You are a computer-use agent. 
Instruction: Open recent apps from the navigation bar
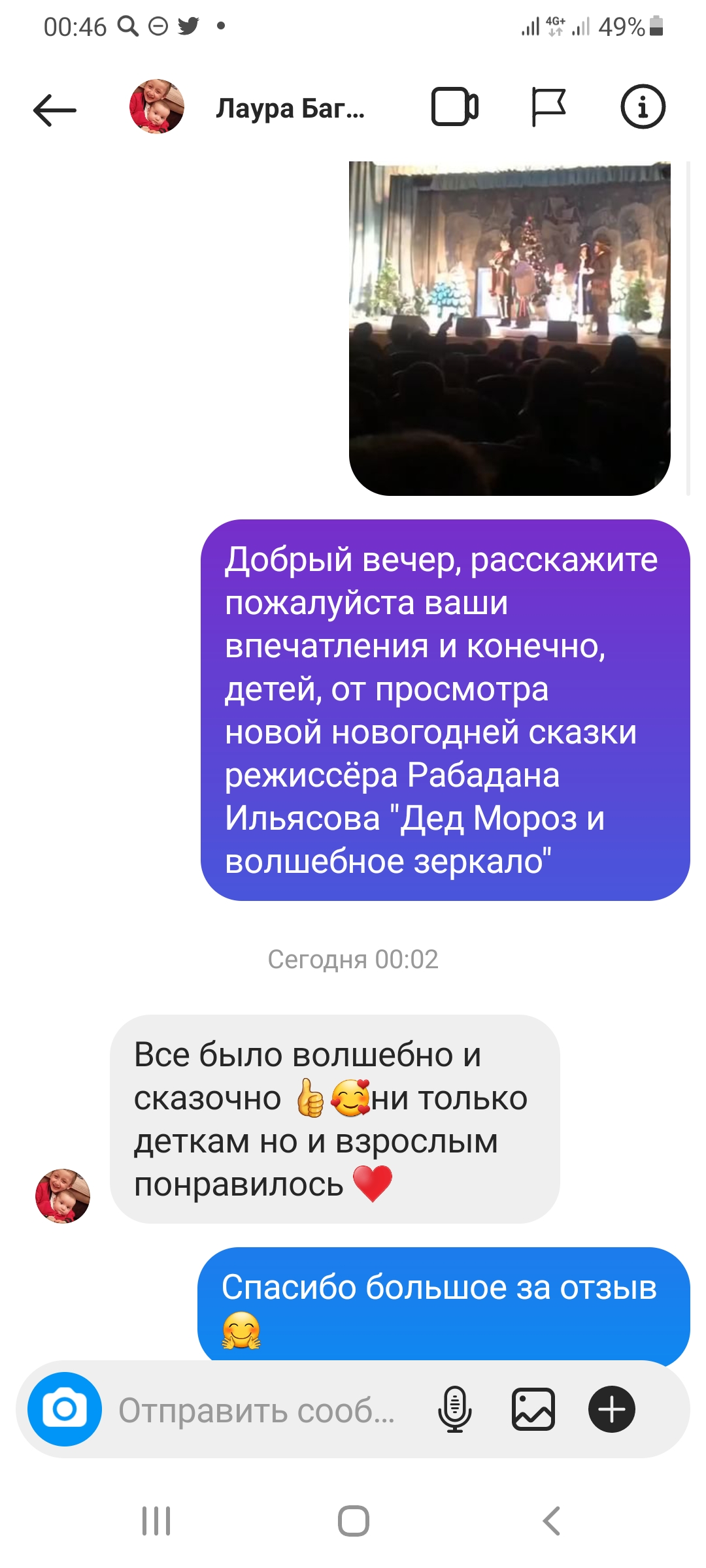[157, 1521]
